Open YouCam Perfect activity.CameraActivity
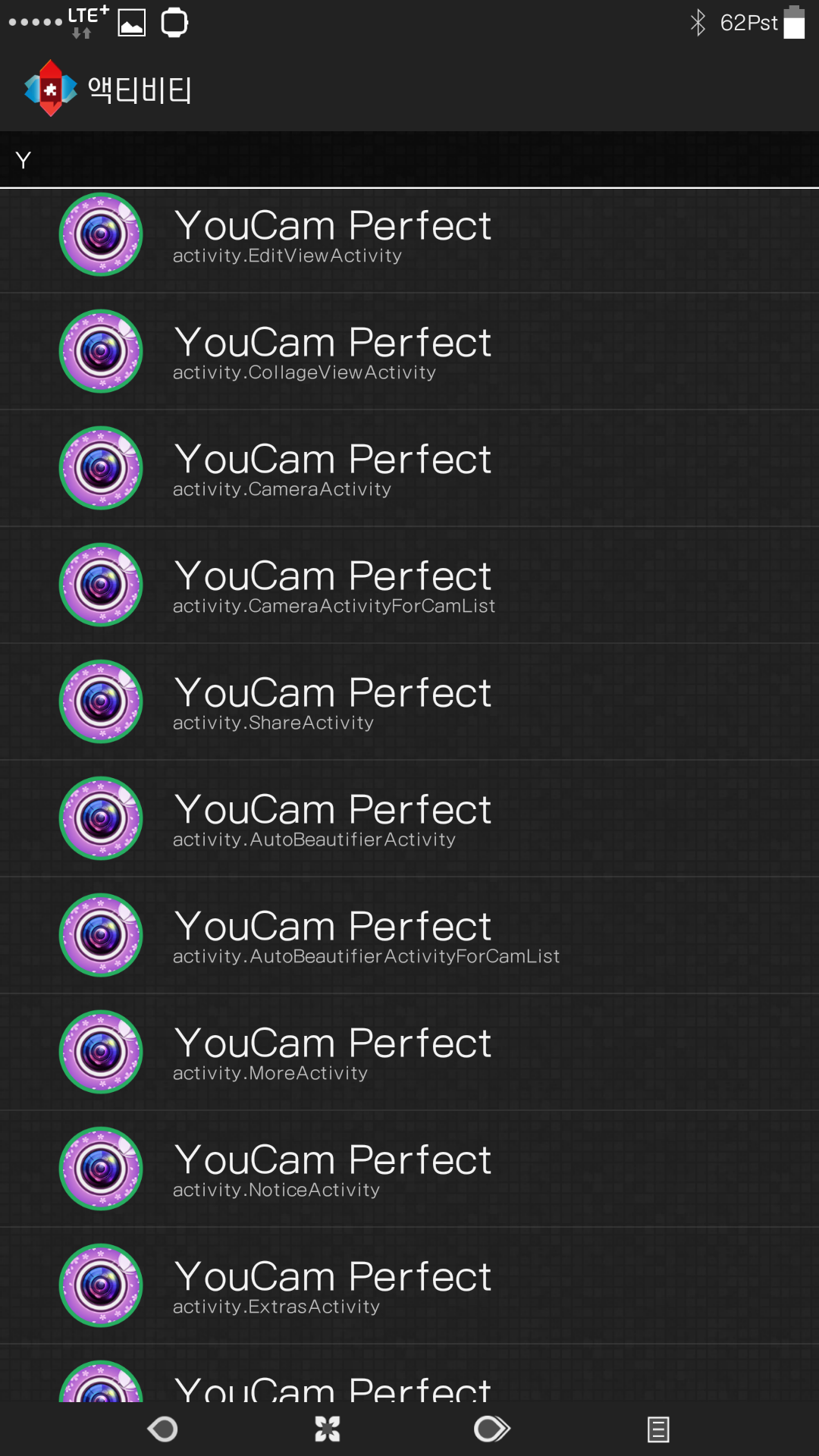The height and width of the screenshot is (1456, 819). coord(409,469)
